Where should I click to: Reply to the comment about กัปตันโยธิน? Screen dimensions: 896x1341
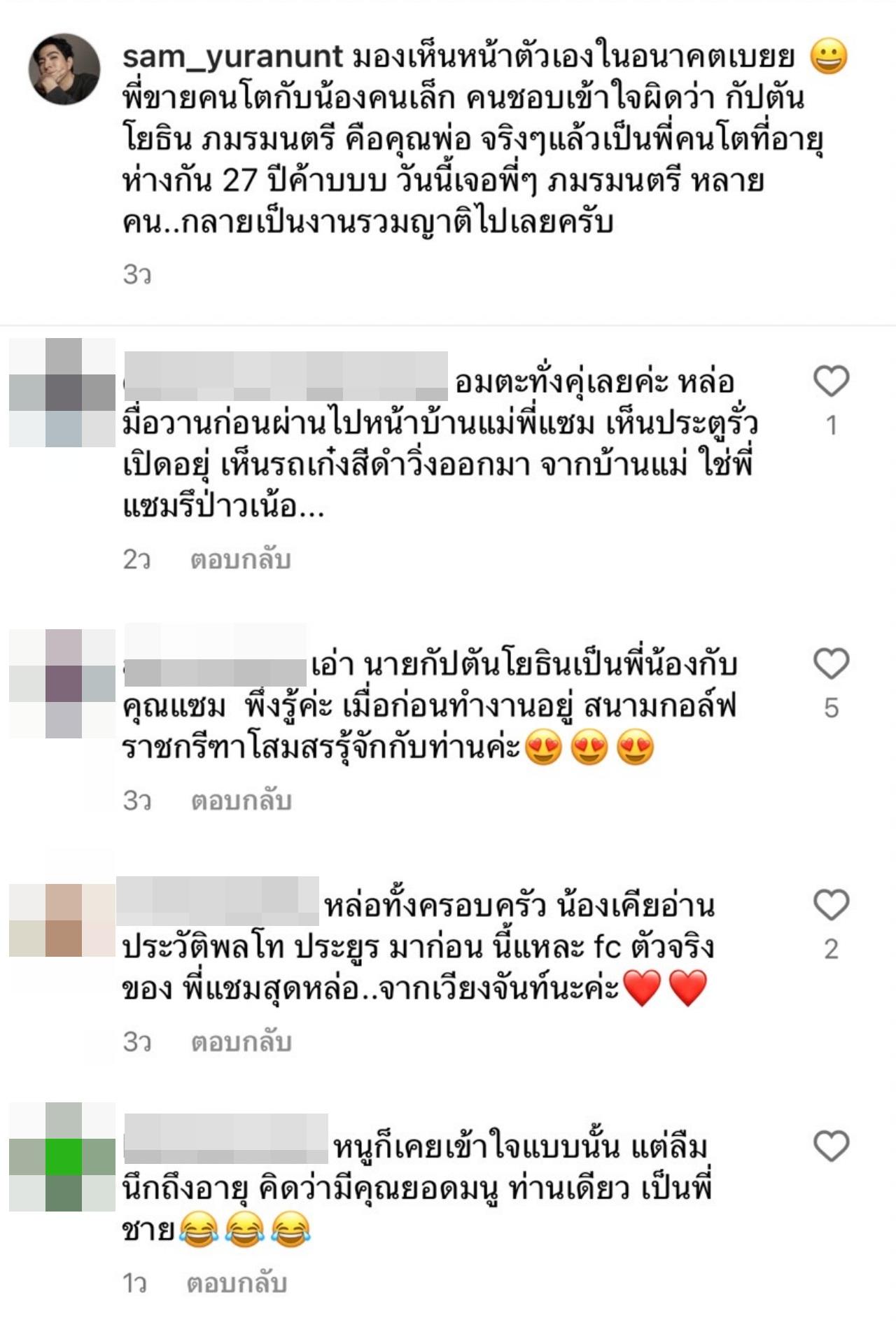click(x=241, y=800)
